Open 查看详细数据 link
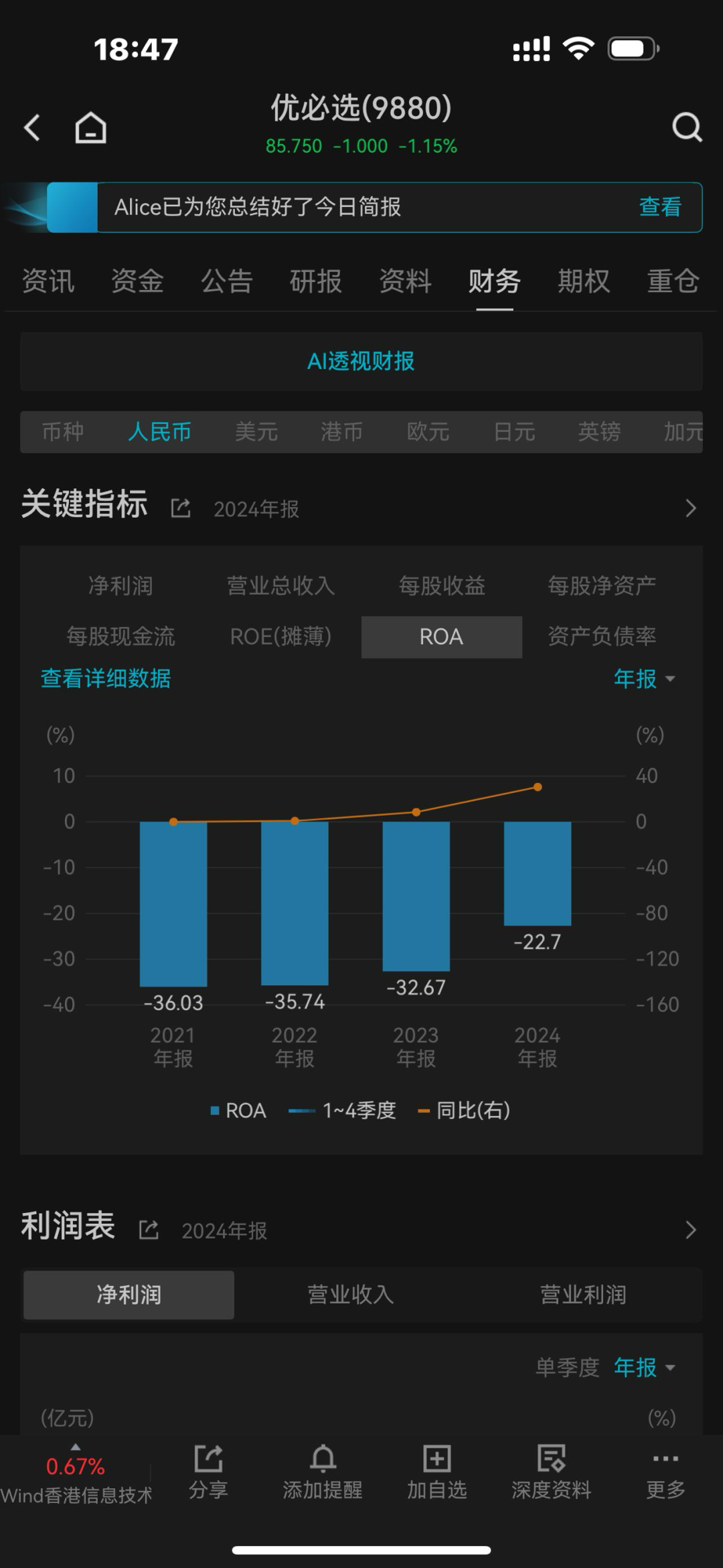This screenshot has width=723, height=1568. (106, 679)
